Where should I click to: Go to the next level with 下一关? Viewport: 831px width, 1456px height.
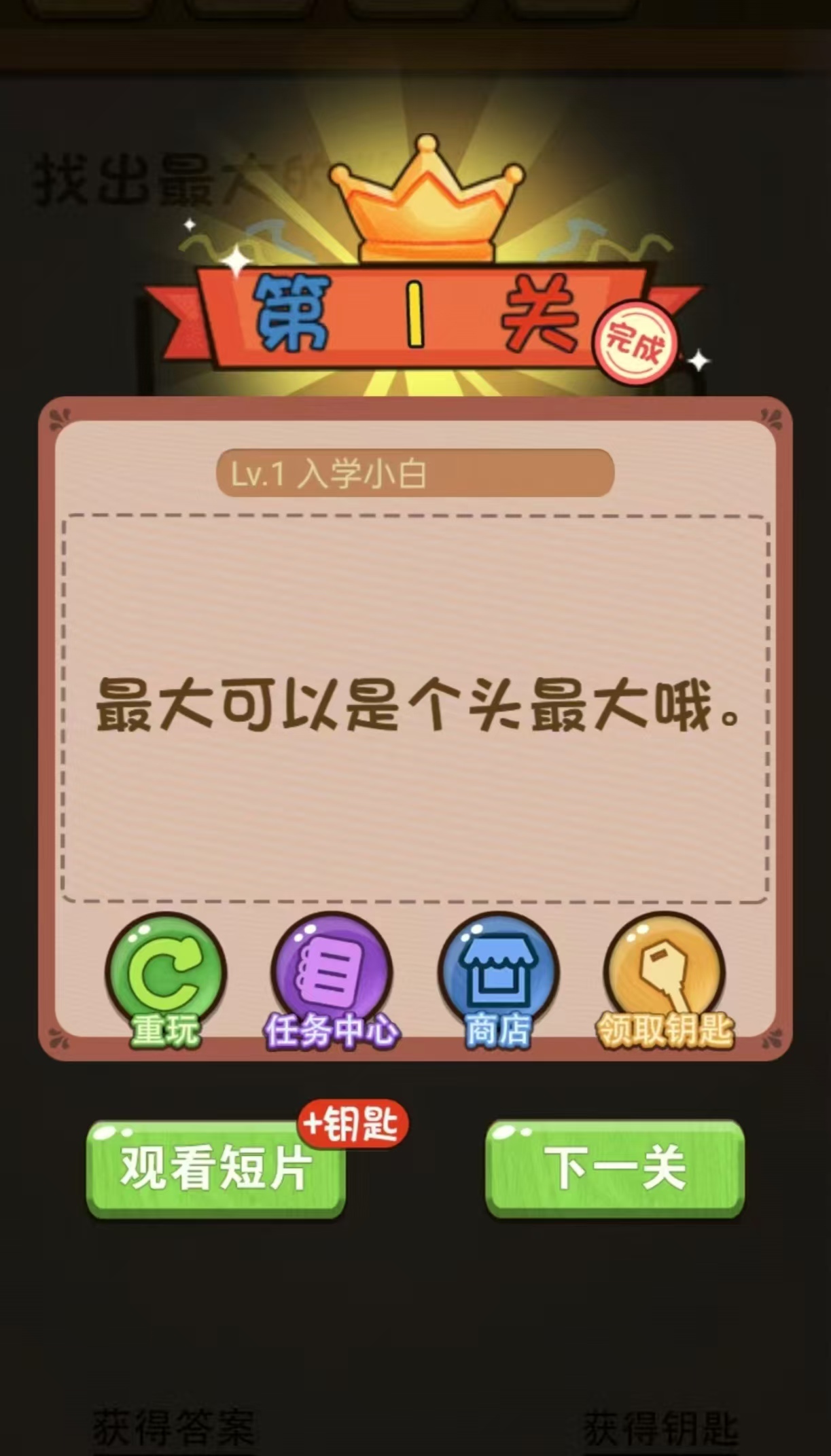click(x=615, y=1169)
